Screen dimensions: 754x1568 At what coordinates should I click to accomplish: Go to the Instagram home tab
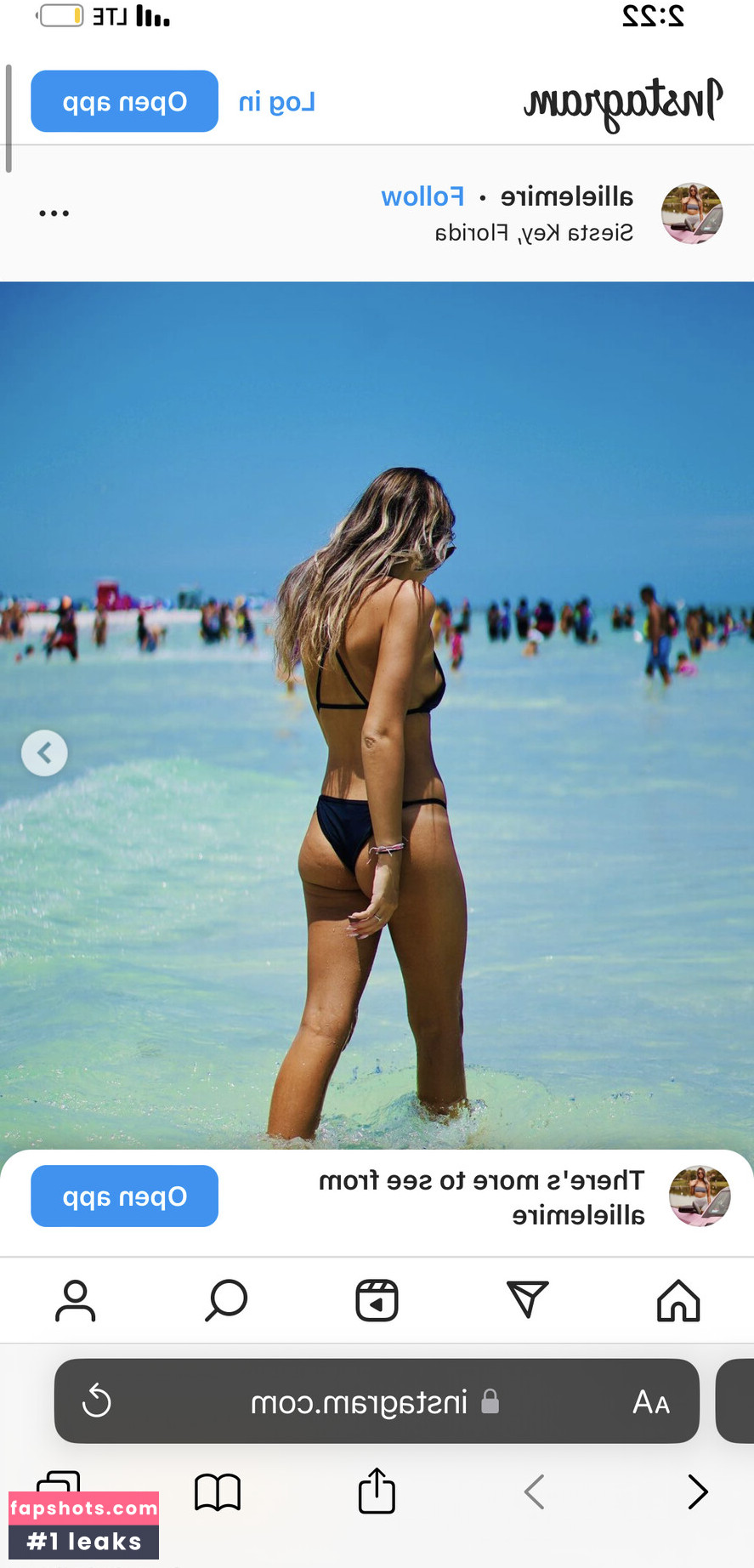pyautogui.click(x=678, y=1300)
